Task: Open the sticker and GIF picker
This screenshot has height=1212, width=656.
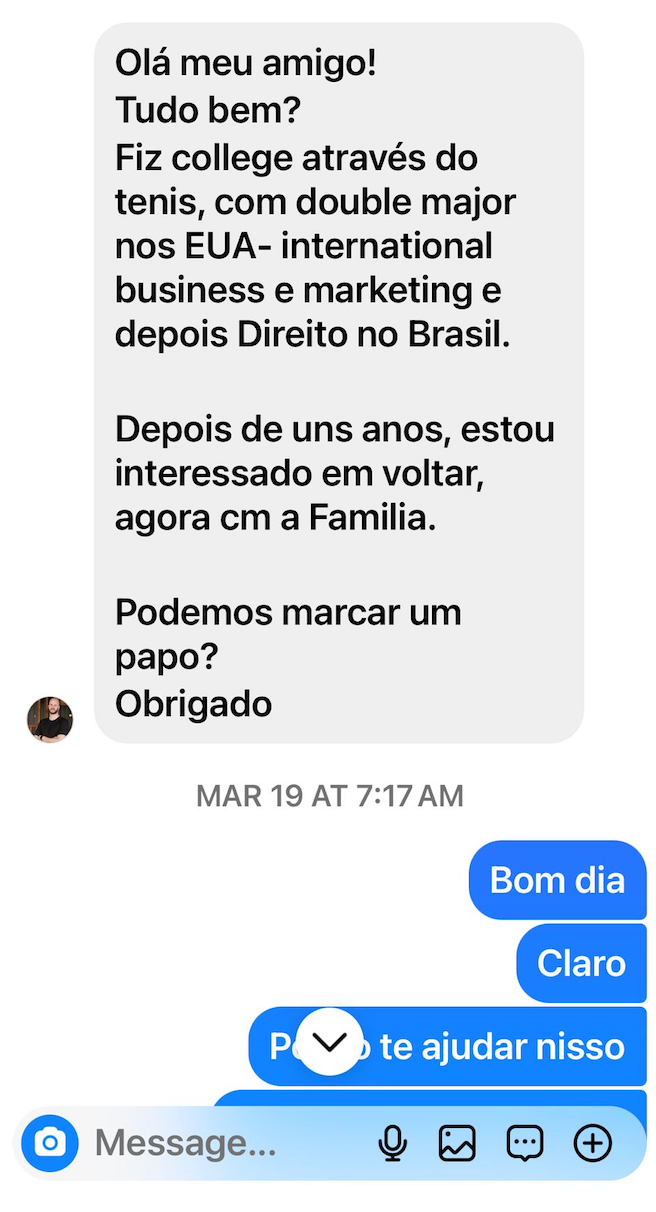Action: [525, 1142]
